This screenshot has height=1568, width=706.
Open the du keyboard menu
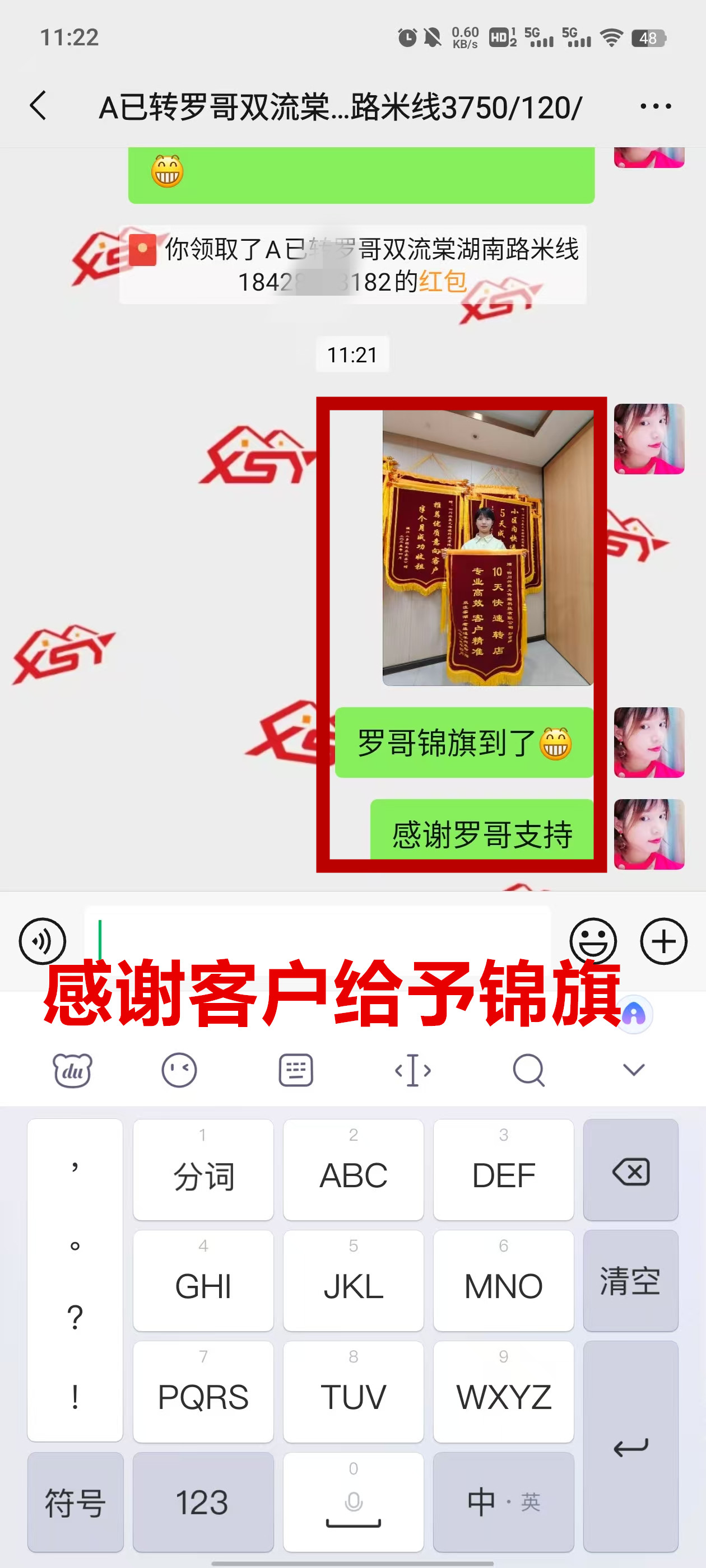tap(72, 1070)
